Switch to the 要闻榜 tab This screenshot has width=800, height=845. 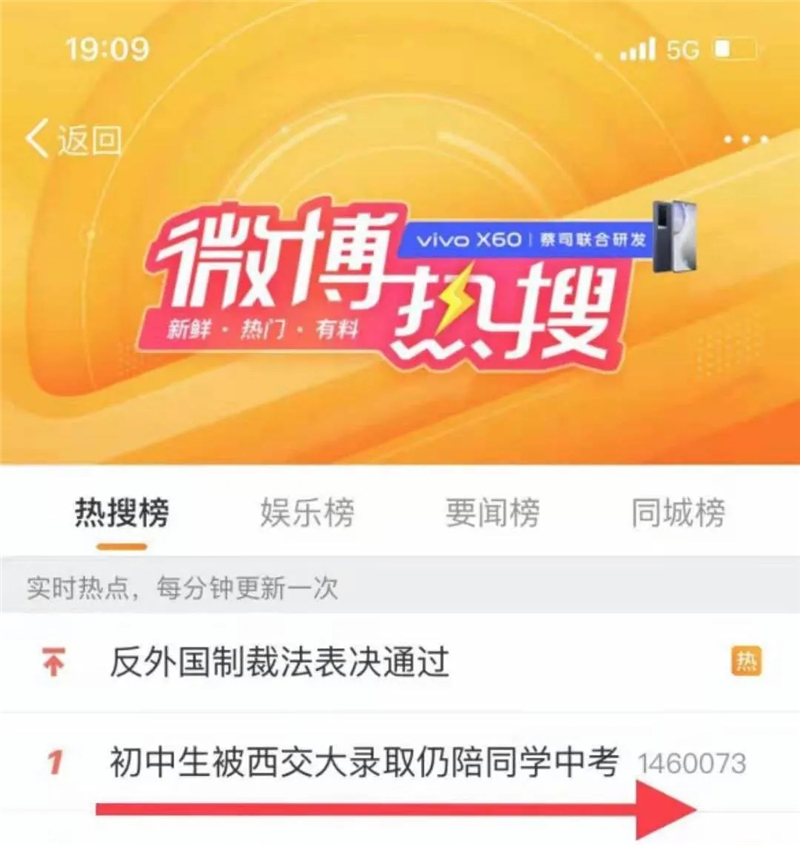[492, 514]
